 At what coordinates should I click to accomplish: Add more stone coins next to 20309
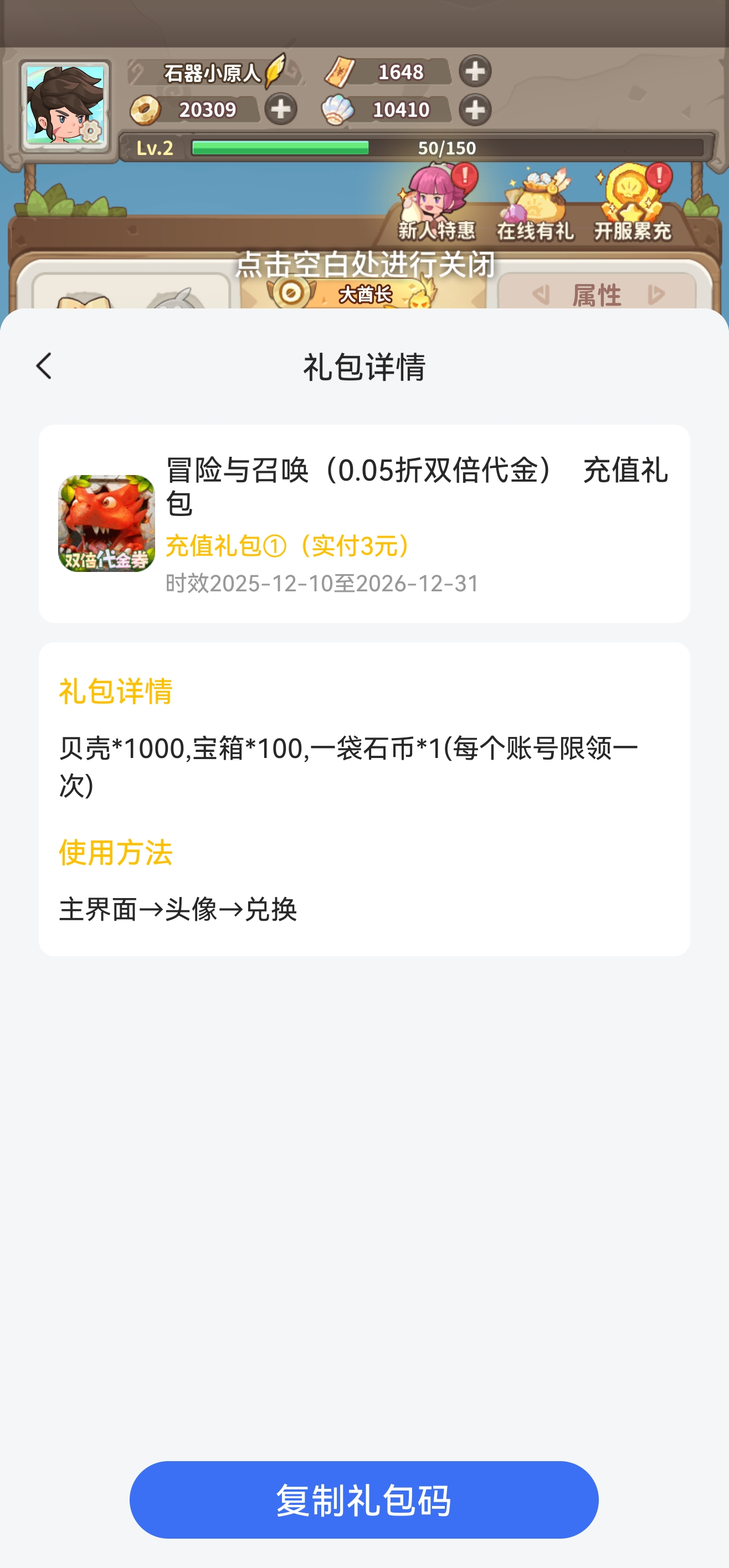tap(281, 110)
